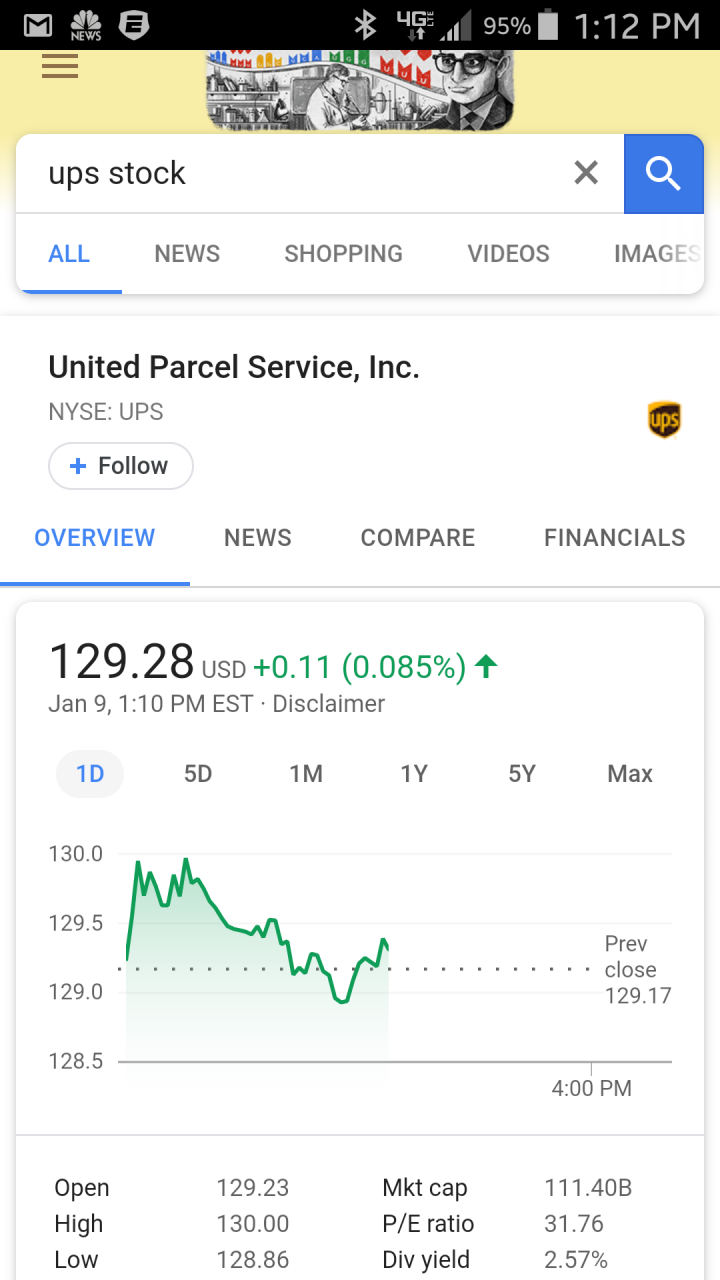Open the IMAGES results tab

[x=657, y=254]
